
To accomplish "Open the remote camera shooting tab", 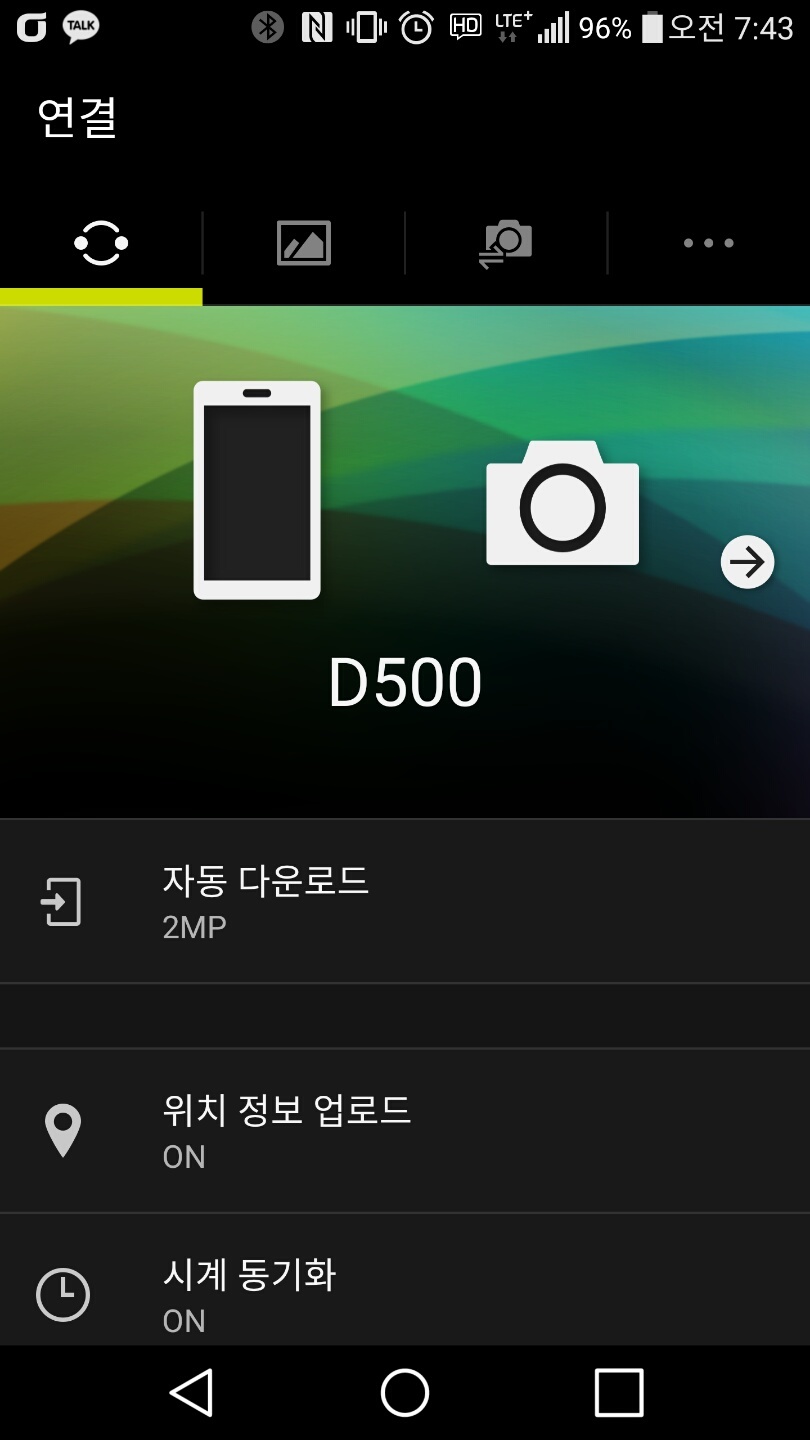I will [506, 243].
